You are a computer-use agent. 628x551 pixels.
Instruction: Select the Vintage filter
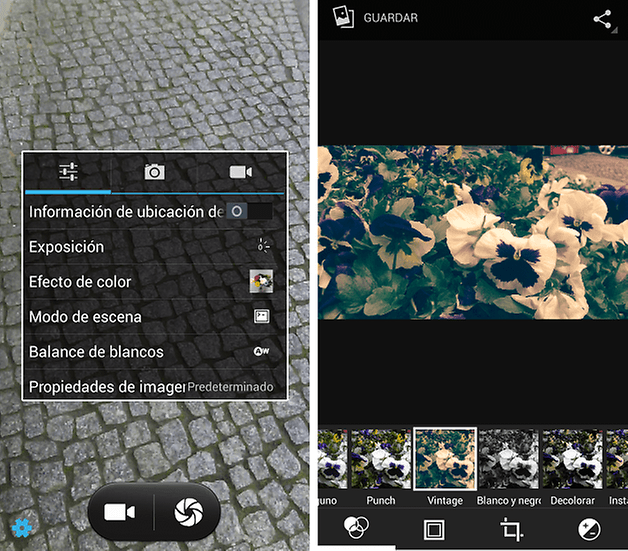pos(444,465)
